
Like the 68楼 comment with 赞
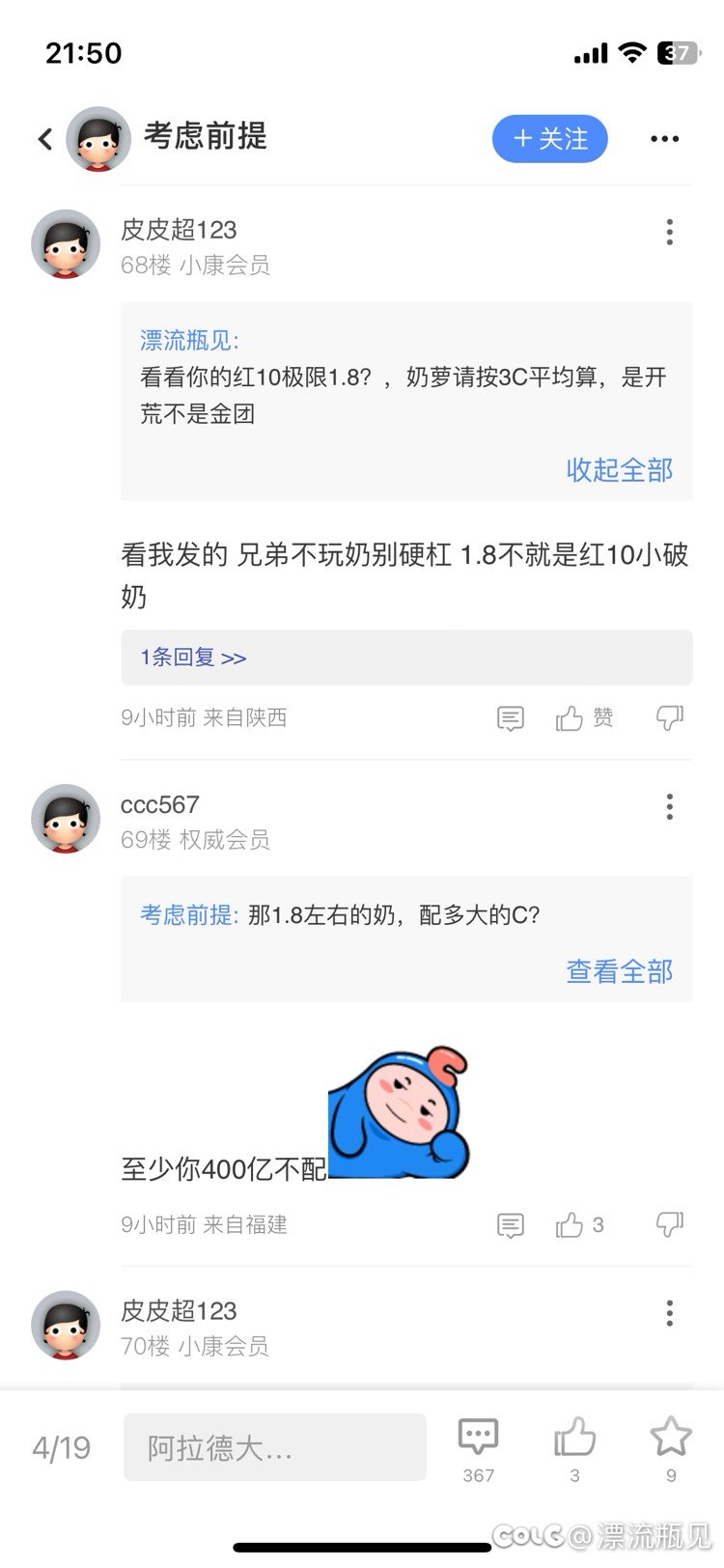(584, 717)
